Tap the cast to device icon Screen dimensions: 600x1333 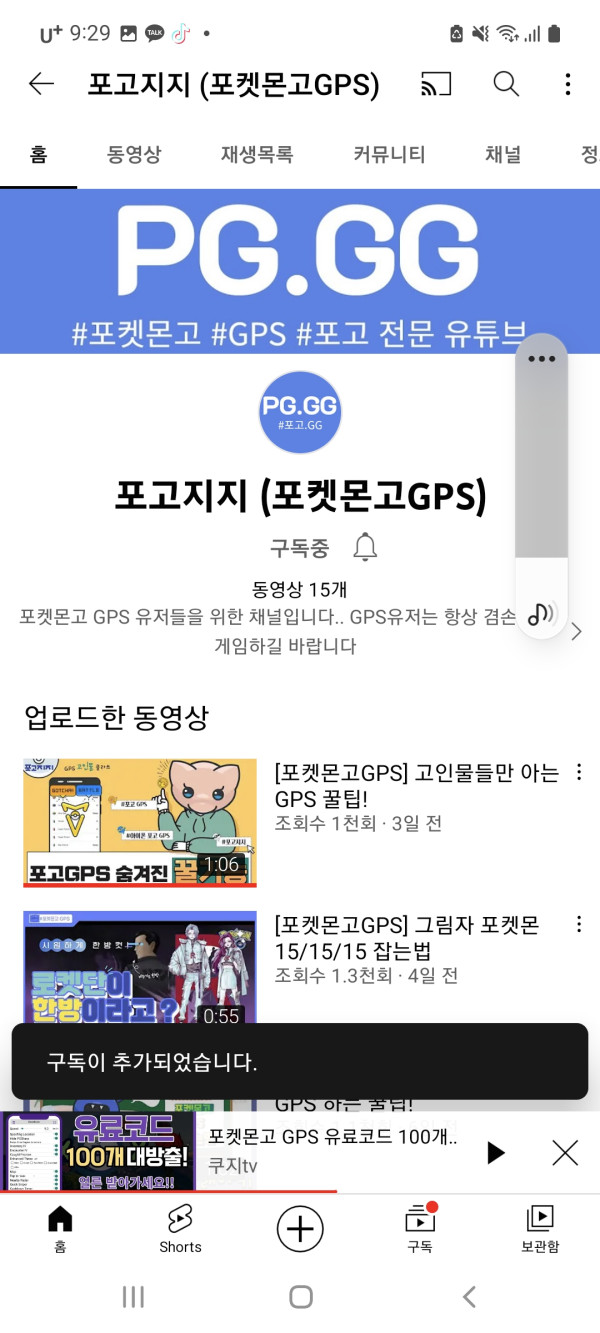(x=436, y=85)
